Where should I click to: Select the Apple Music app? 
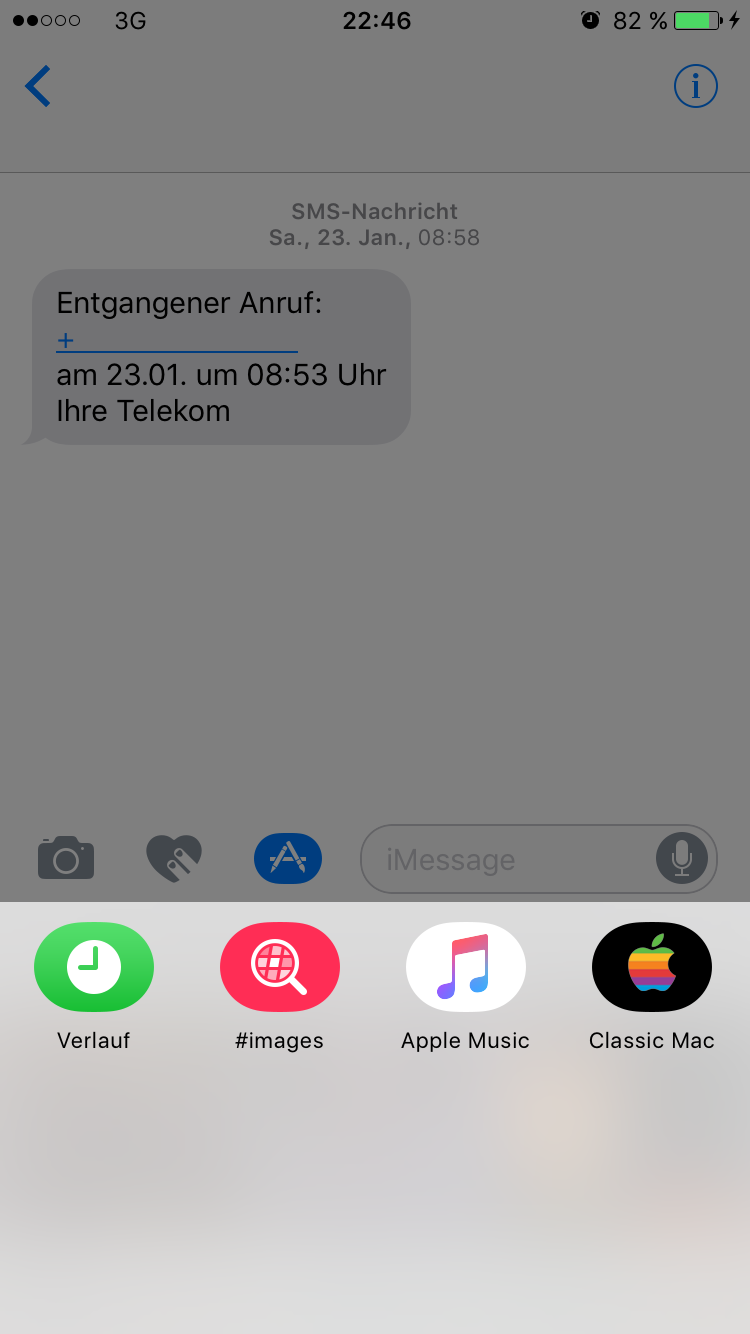(466, 967)
